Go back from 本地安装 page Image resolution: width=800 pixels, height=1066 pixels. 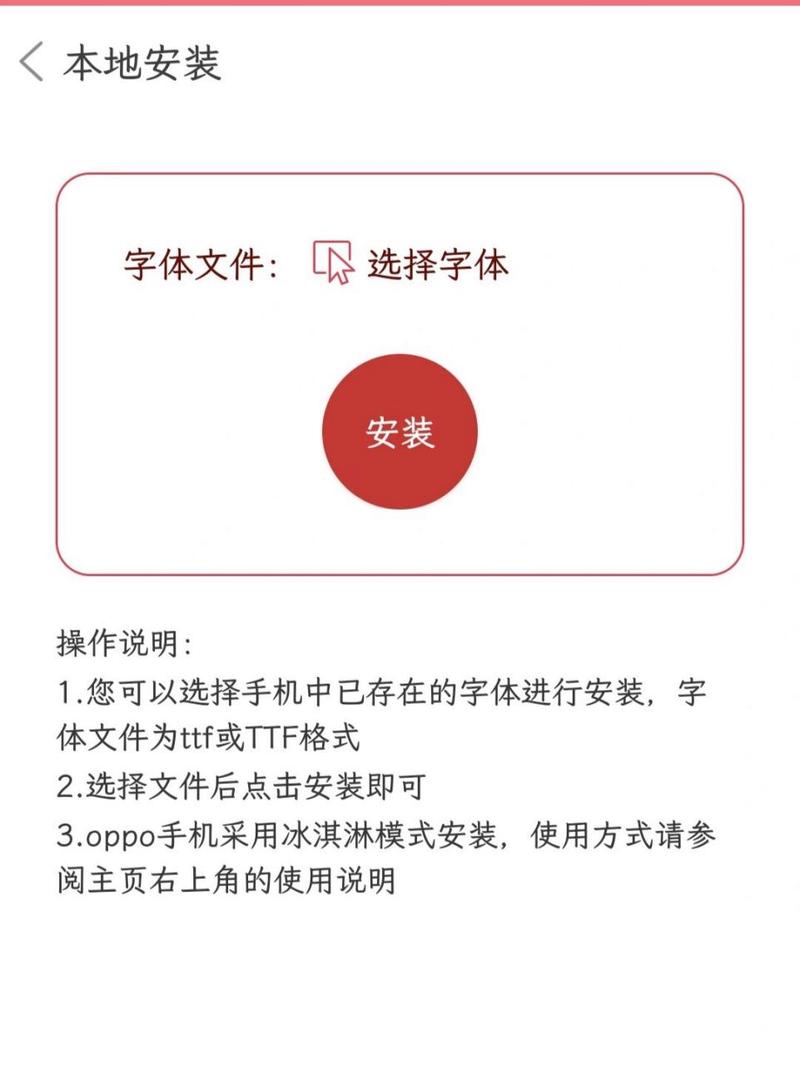point(32,63)
